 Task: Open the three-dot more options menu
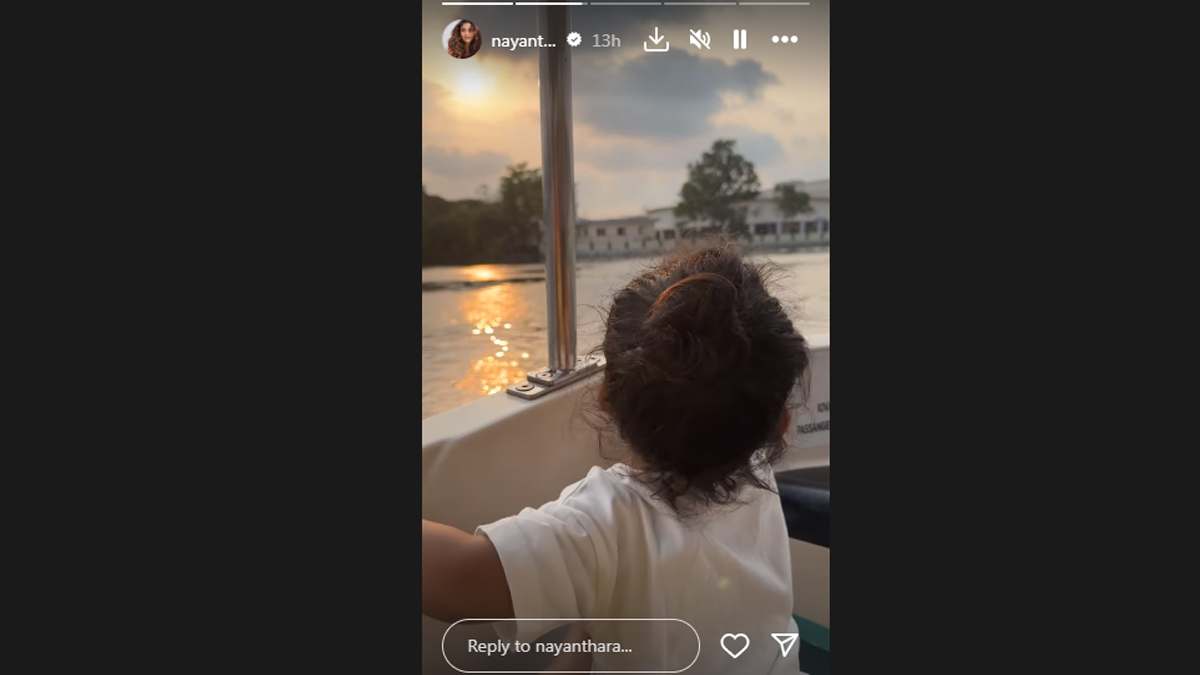[x=785, y=40]
